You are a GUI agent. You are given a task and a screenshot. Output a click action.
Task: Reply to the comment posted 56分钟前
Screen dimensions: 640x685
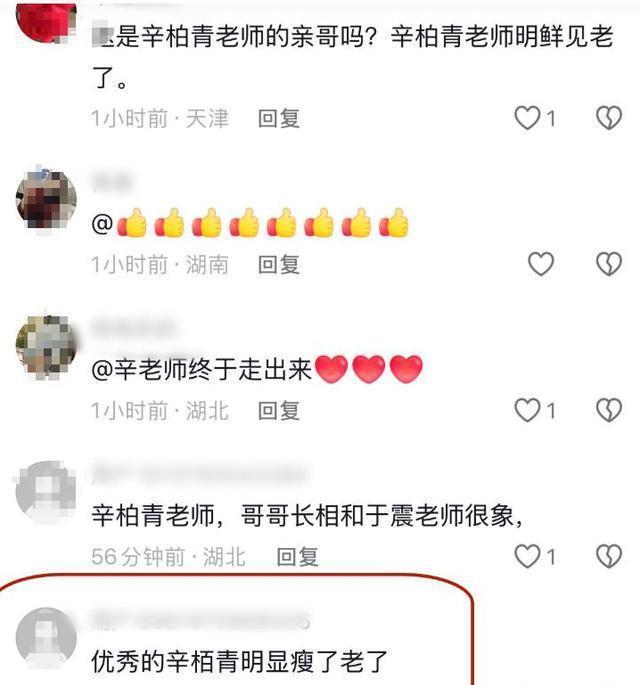[297, 556]
